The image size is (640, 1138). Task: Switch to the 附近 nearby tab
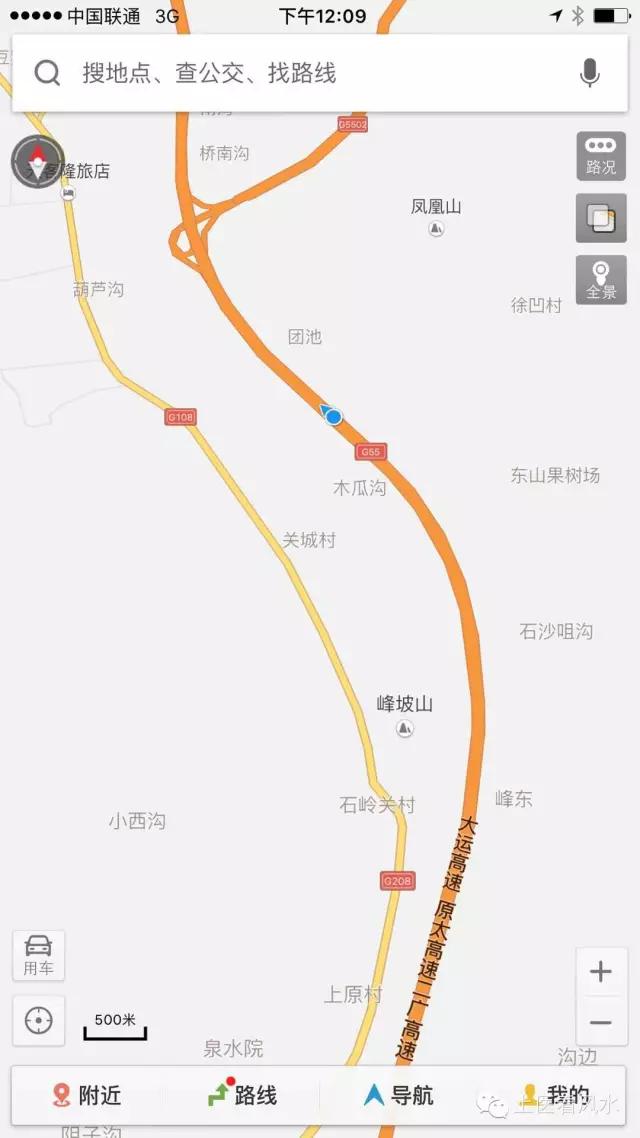coord(87,1095)
